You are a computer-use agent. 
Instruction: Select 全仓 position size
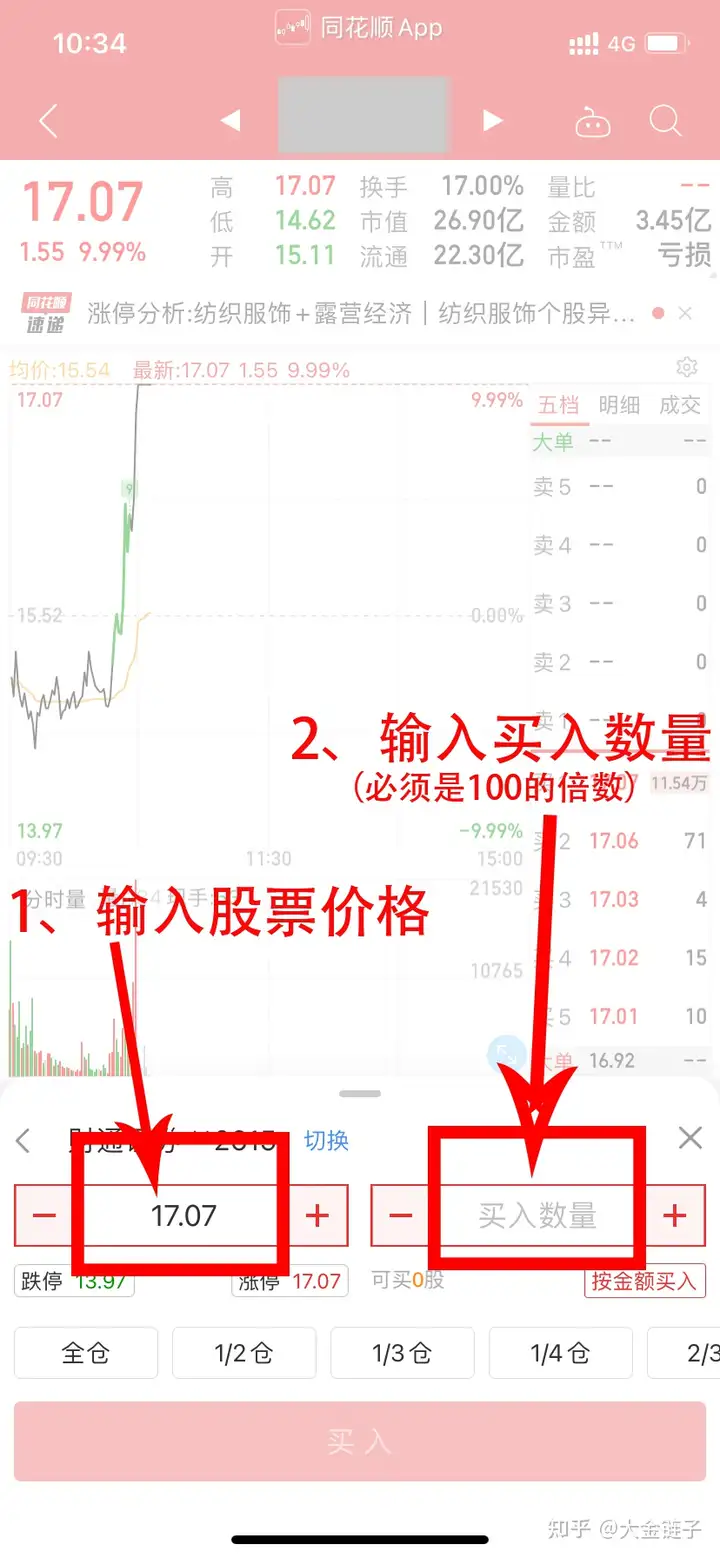pyautogui.click(x=86, y=1353)
